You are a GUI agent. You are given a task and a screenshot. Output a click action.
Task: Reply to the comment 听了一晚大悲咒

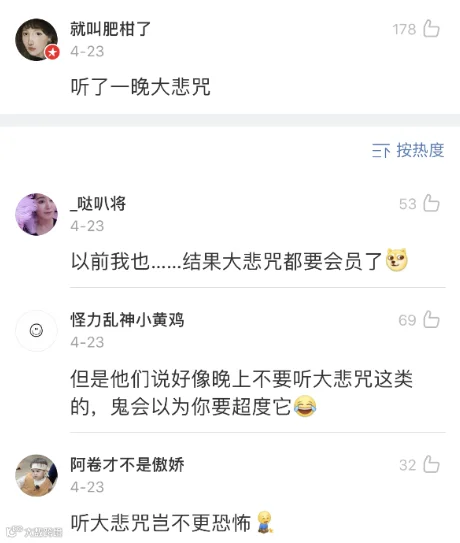tap(141, 87)
